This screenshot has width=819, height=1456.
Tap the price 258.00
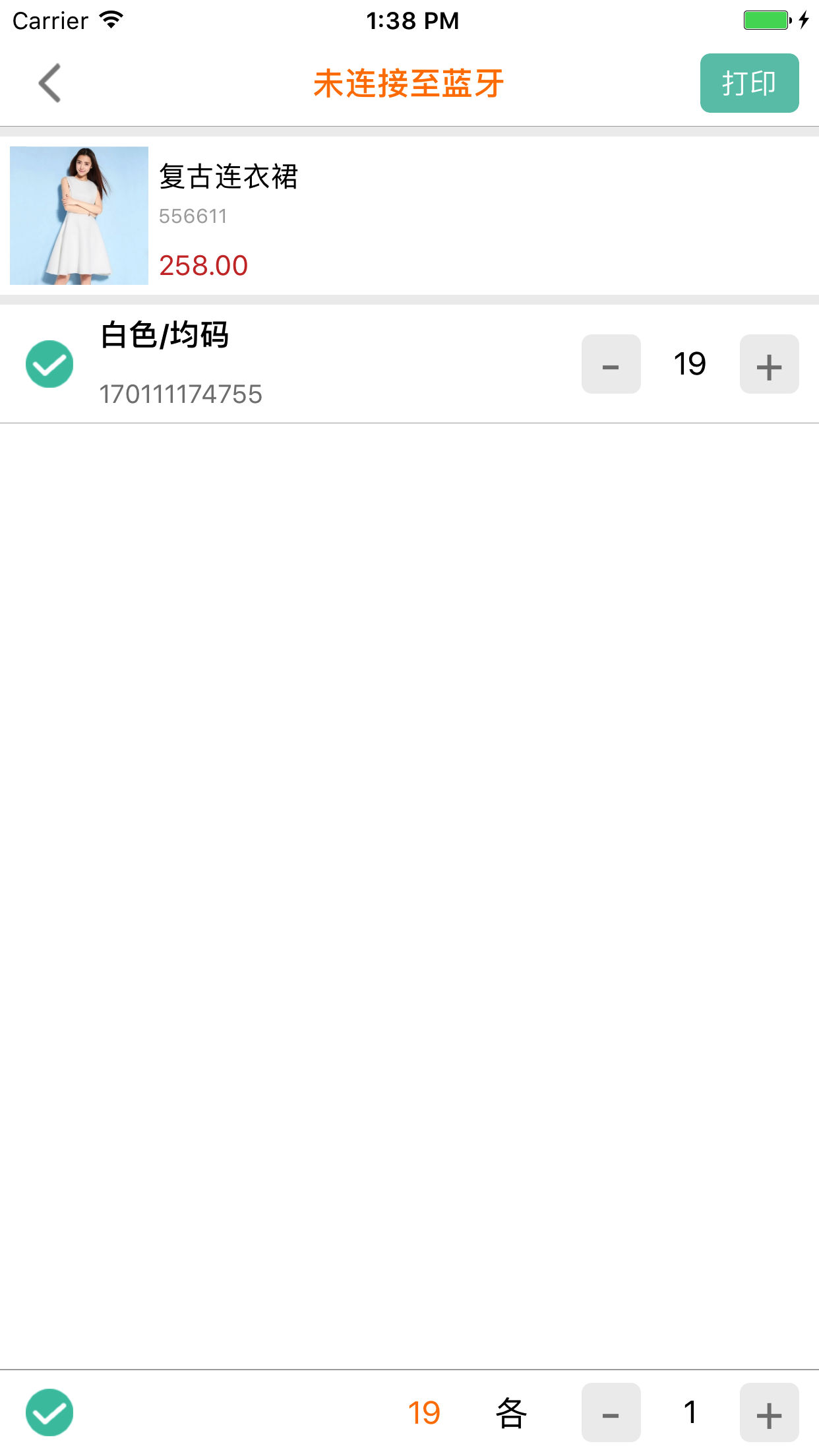pos(203,265)
